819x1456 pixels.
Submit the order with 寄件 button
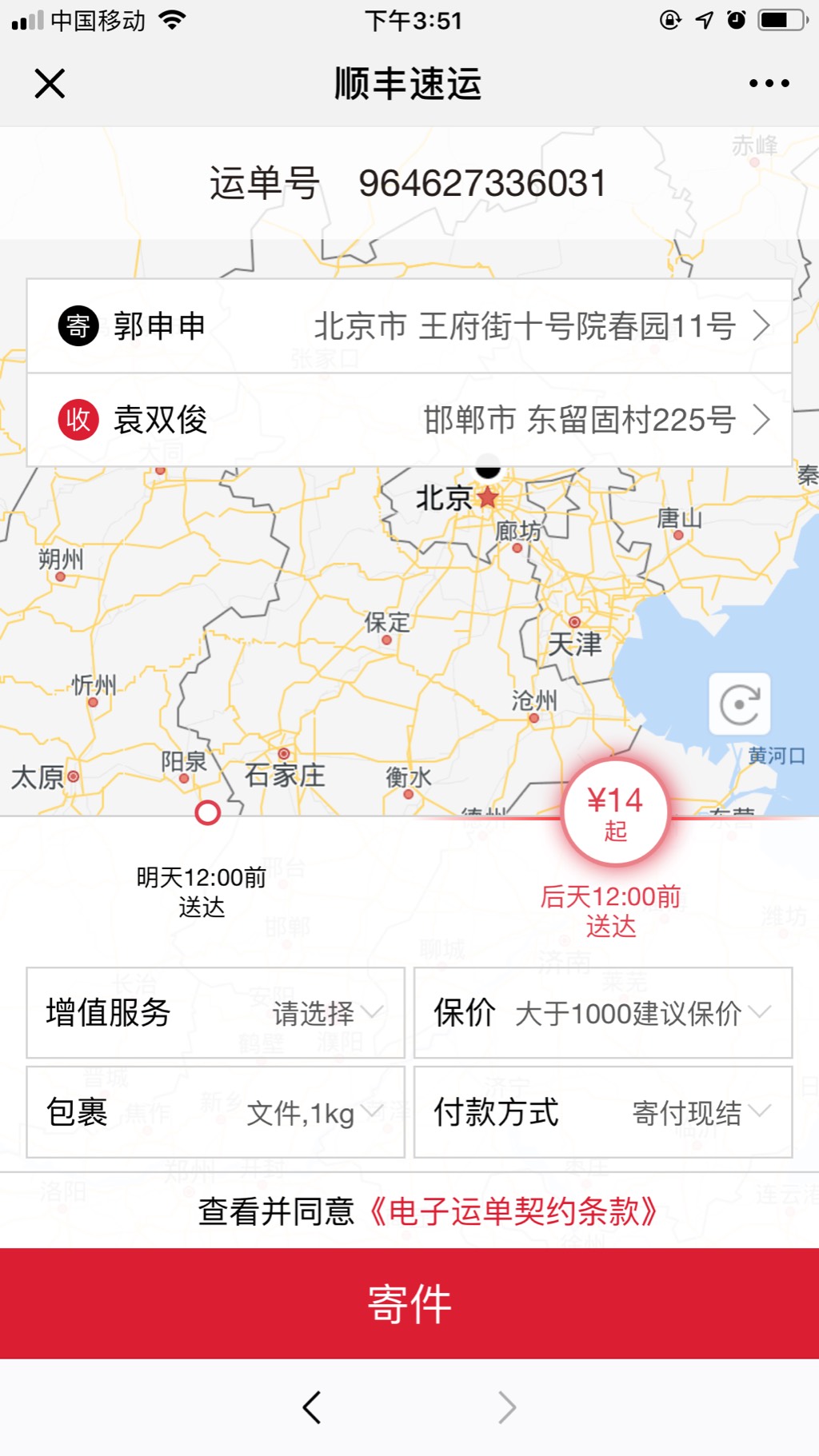tap(409, 1303)
